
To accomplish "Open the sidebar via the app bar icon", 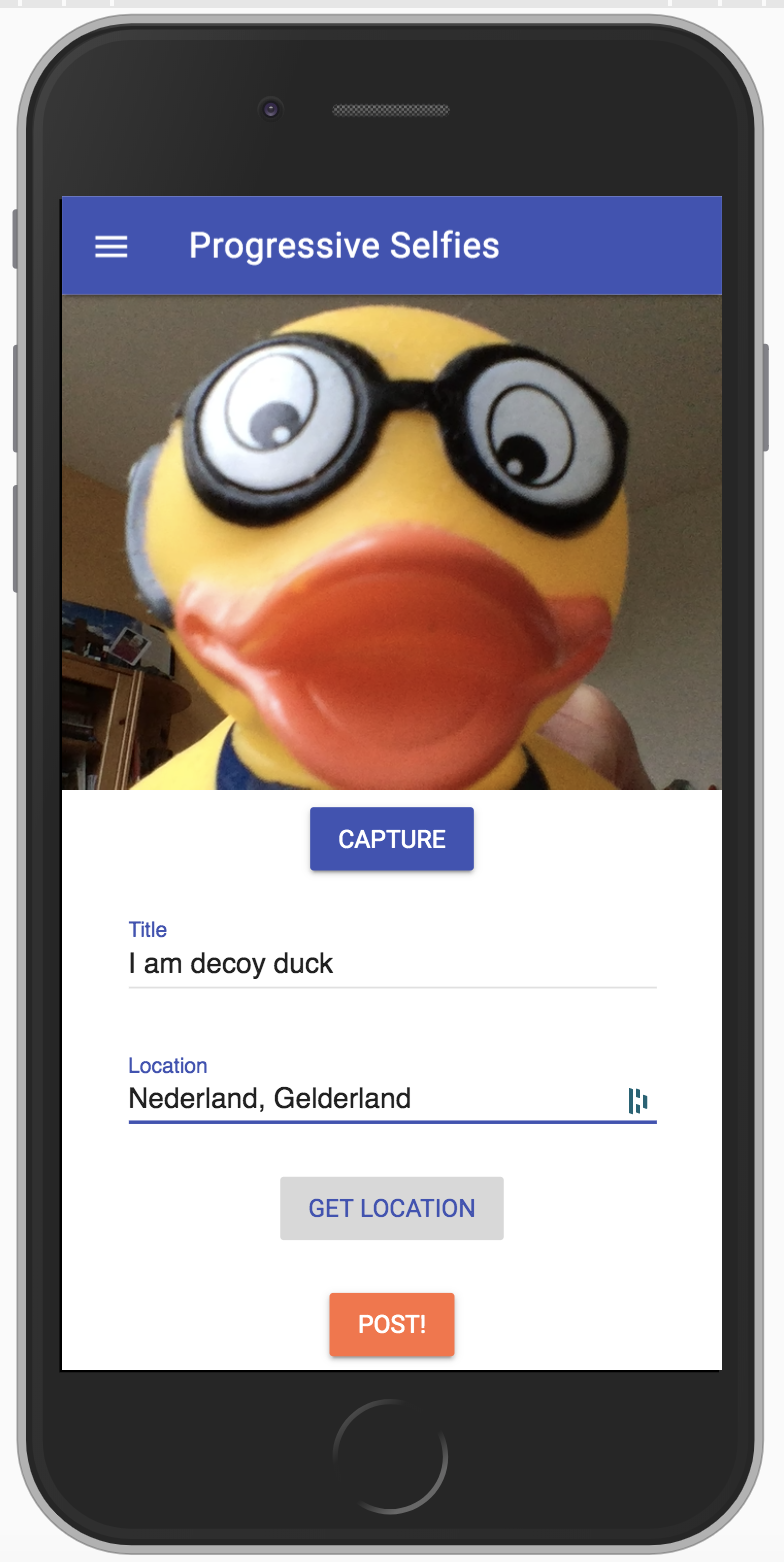I will tap(110, 247).
